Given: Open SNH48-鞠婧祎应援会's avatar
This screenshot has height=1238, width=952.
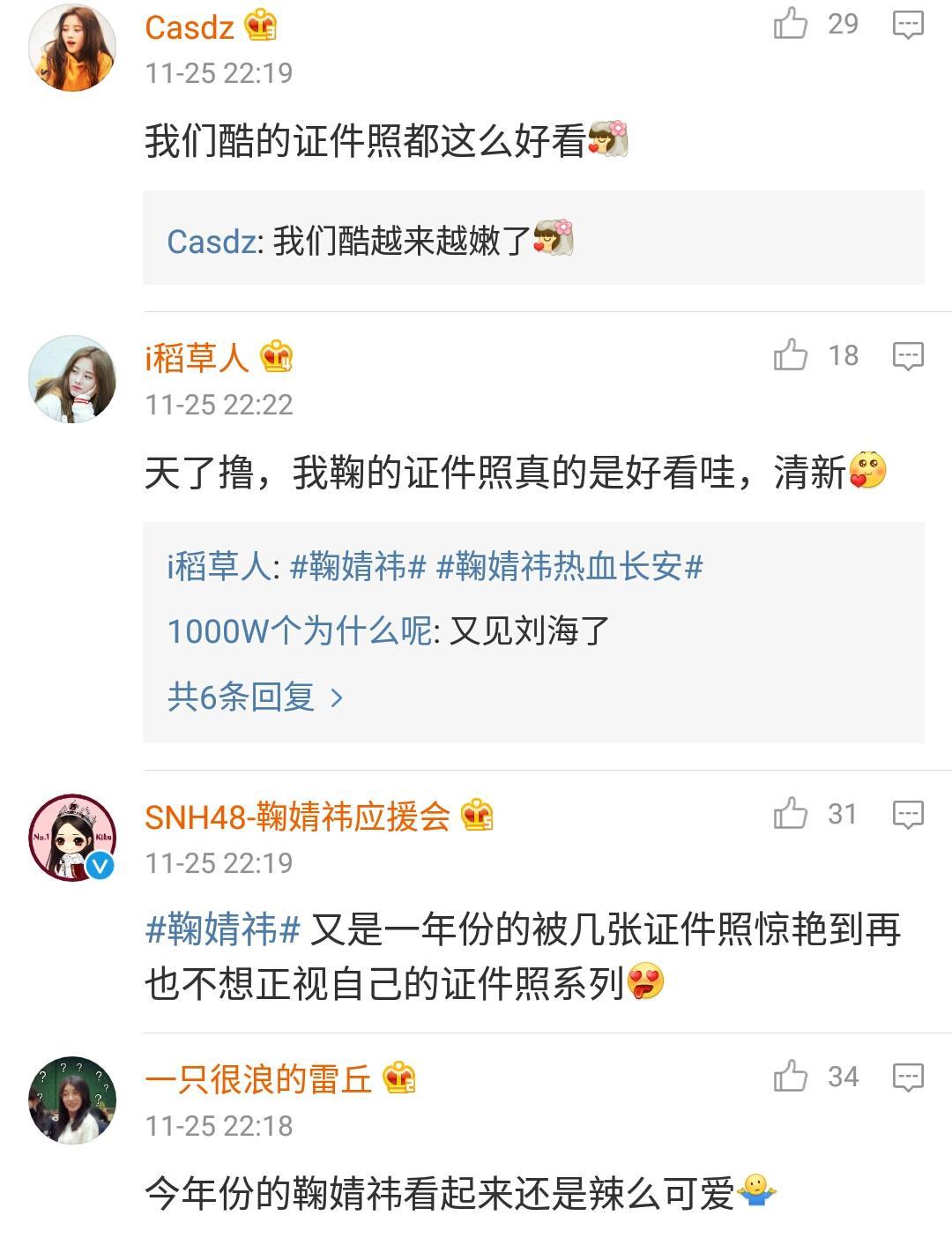Looking at the screenshot, I should [72, 838].
